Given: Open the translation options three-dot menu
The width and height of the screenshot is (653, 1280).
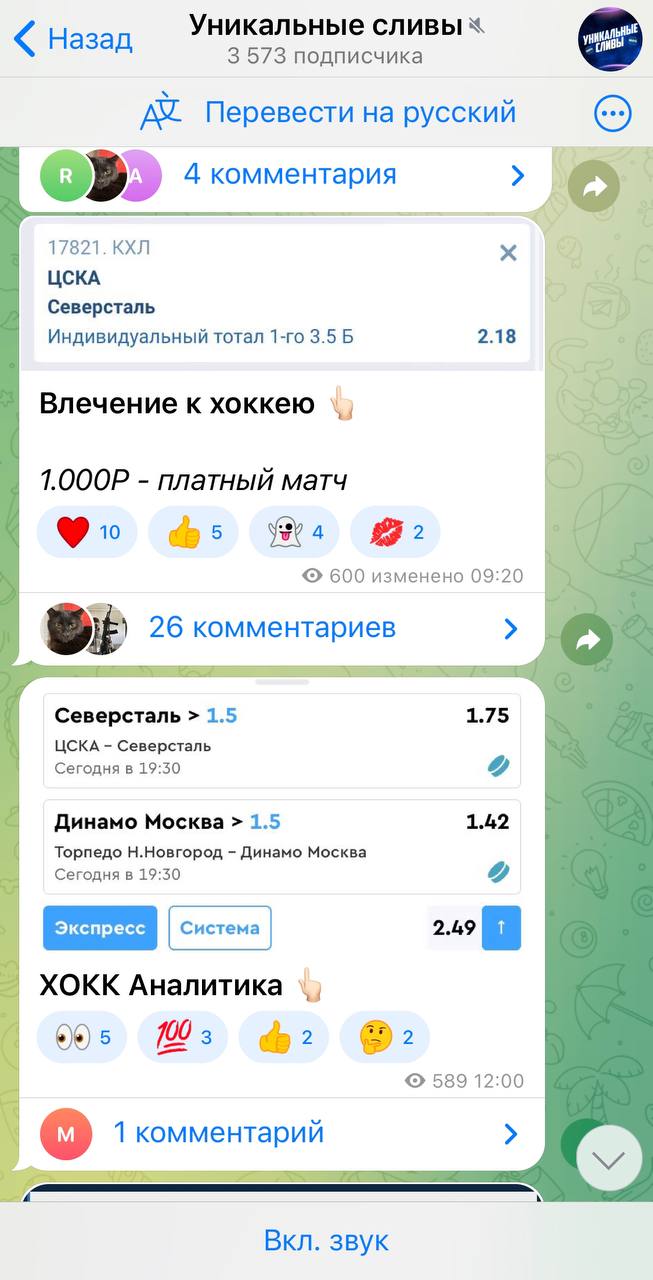Looking at the screenshot, I should 613,113.
